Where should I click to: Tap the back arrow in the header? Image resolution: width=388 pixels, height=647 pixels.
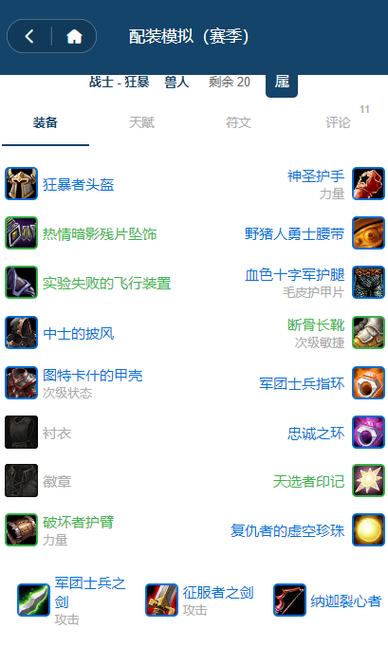point(29,36)
